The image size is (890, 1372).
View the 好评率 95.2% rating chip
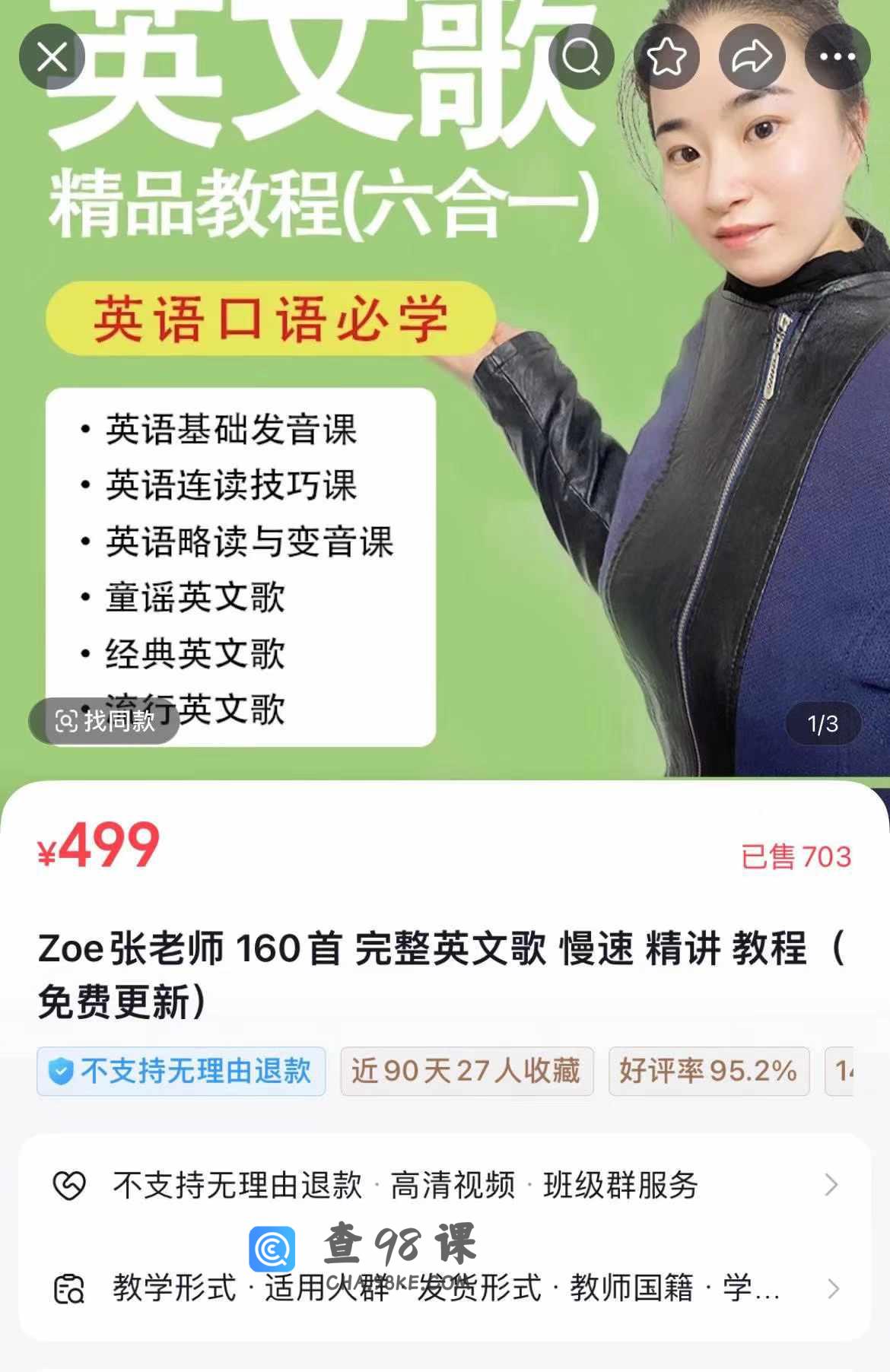pyautogui.click(x=708, y=1071)
